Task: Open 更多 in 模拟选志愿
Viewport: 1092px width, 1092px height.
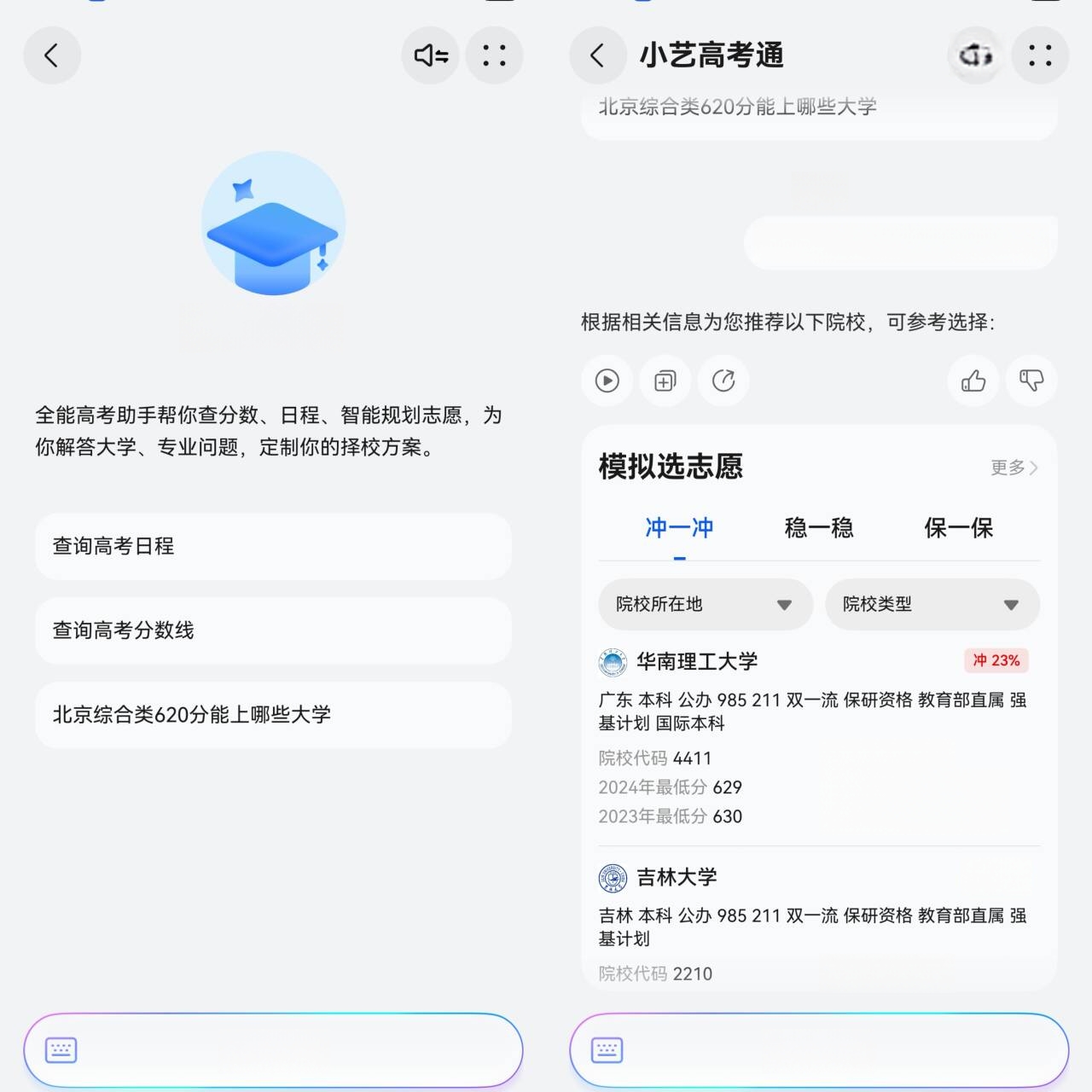Action: point(1014,468)
